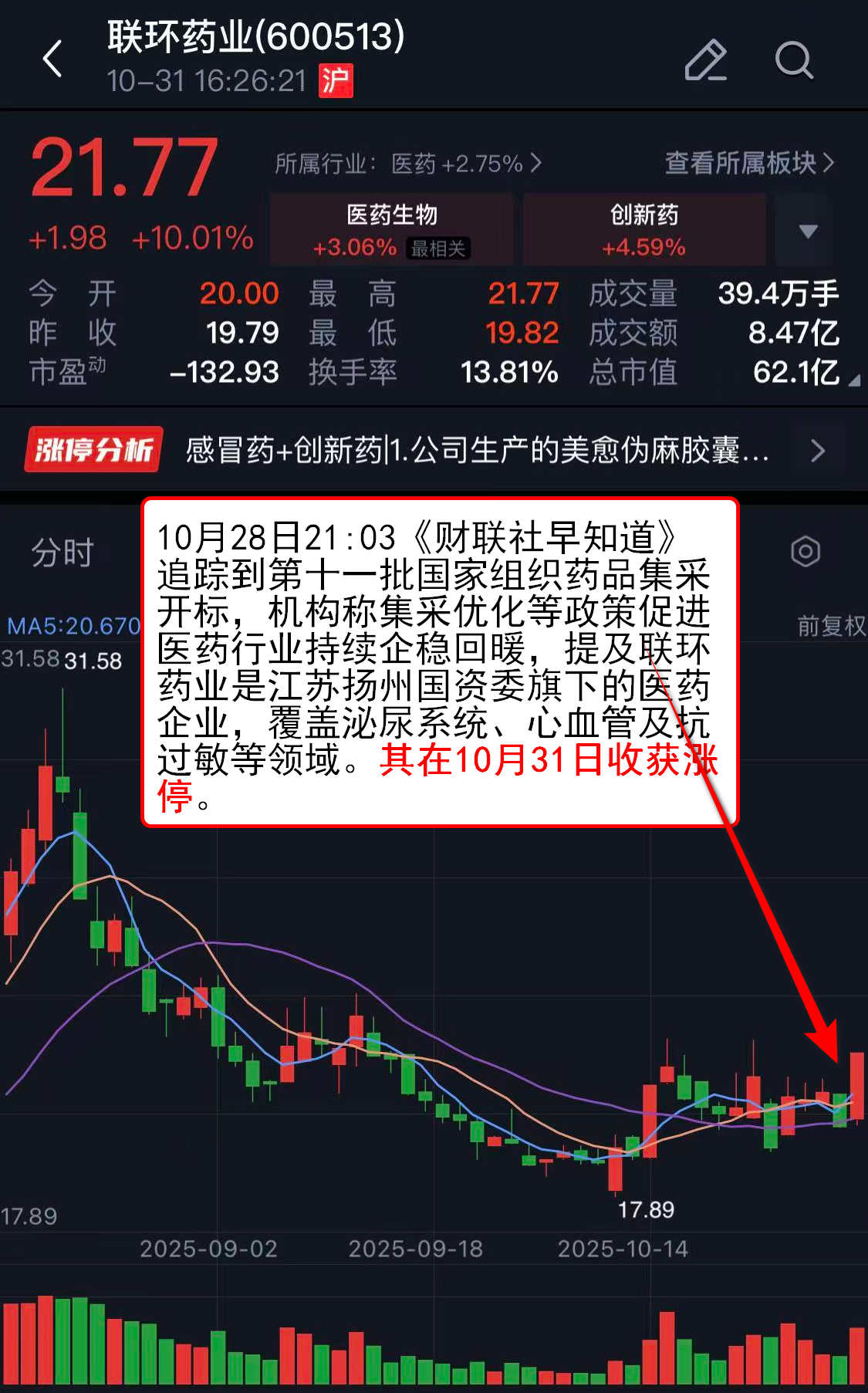The image size is (868, 1393).
Task: Open the pencil edit icon
Action: [x=705, y=60]
